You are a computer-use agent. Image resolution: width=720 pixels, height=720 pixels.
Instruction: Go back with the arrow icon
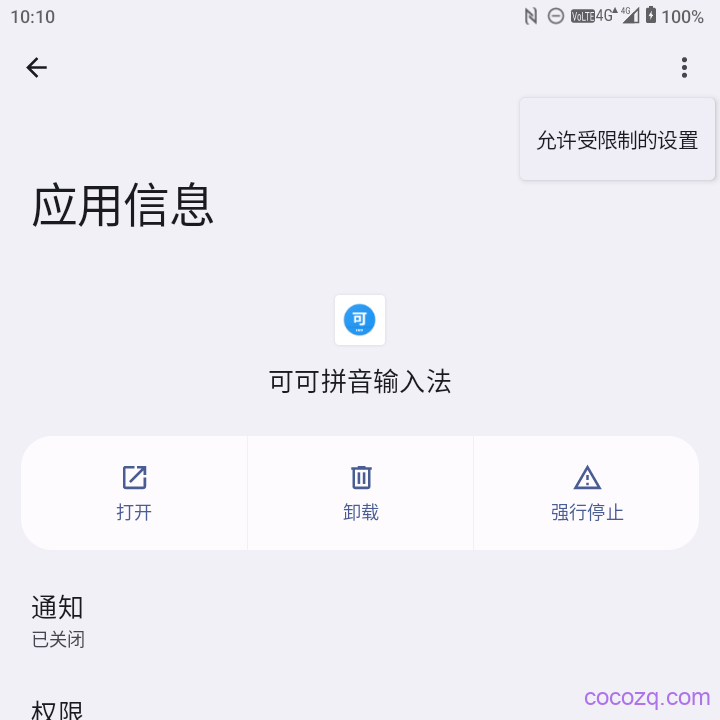[37, 68]
